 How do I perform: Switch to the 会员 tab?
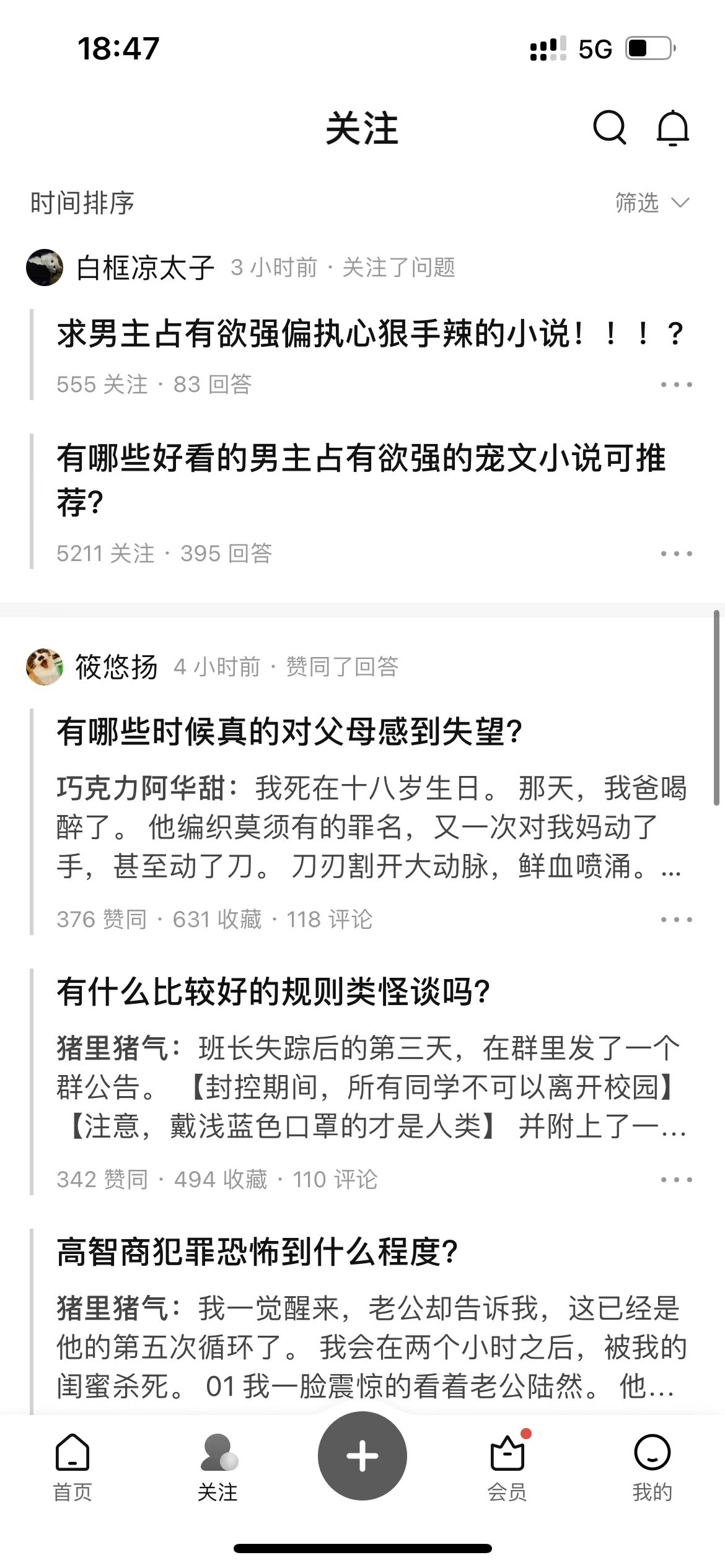click(507, 1466)
